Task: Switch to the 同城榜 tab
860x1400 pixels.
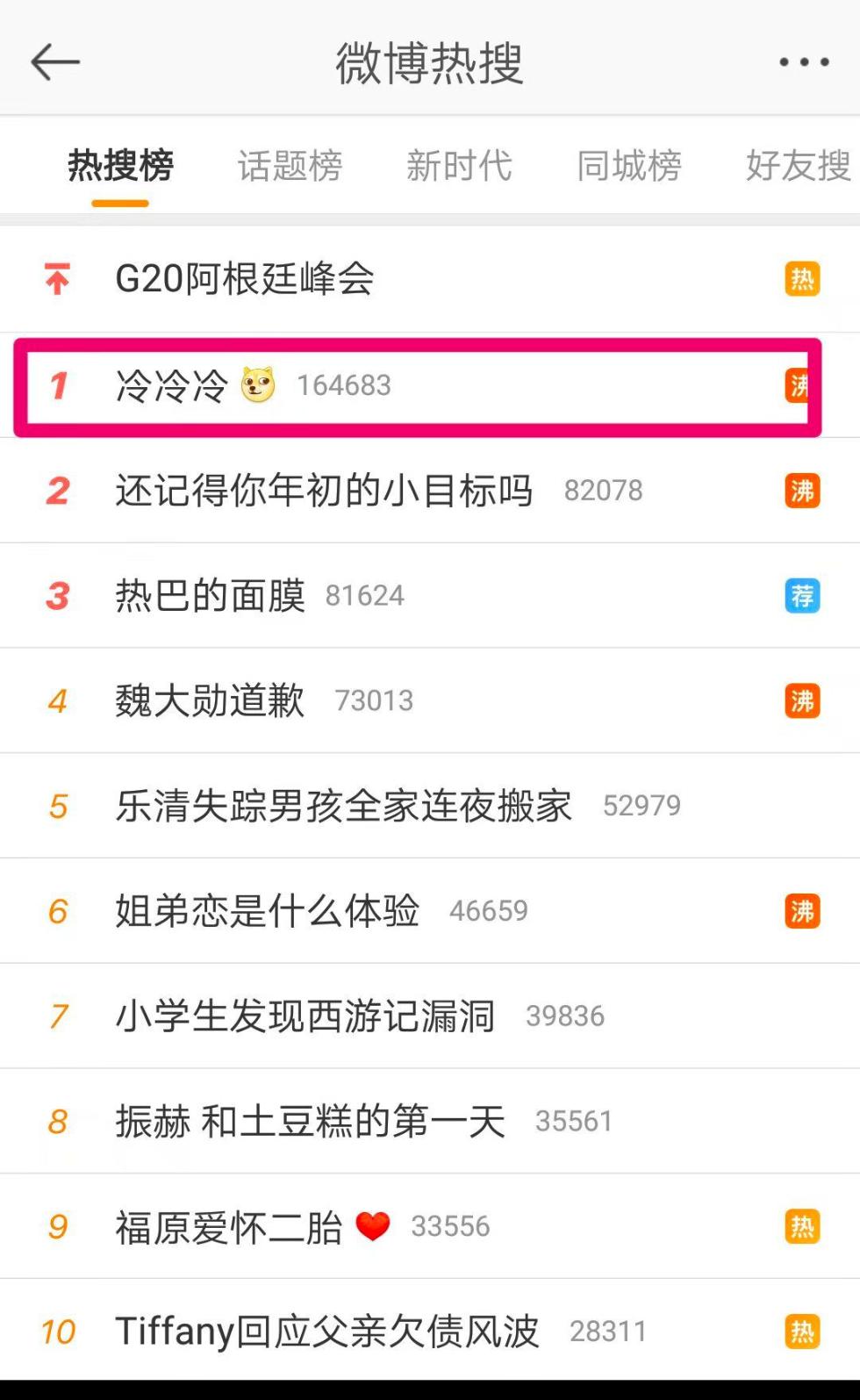Action: [x=628, y=165]
